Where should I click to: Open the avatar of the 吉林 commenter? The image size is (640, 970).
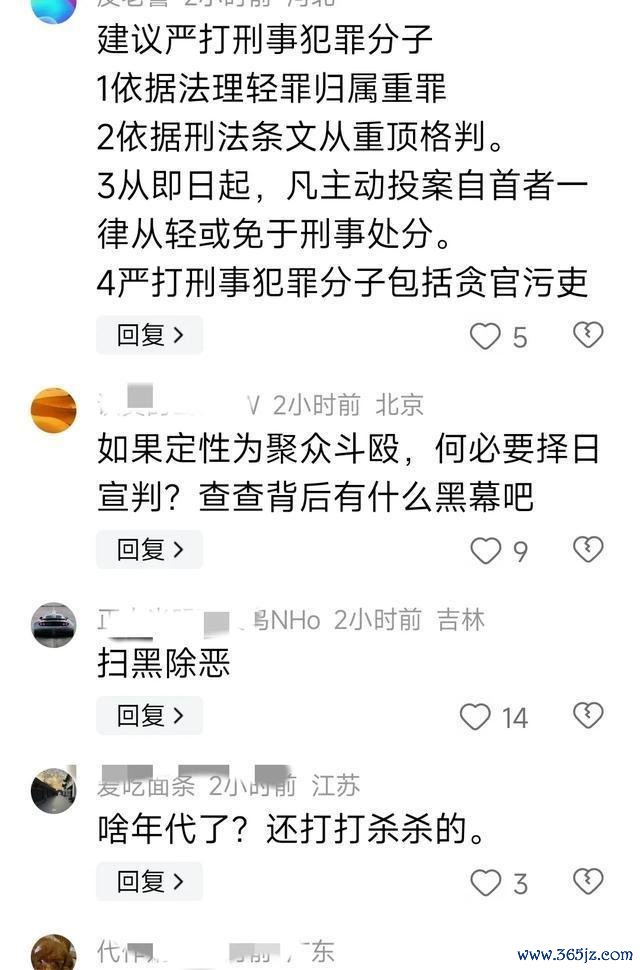[x=53, y=625]
